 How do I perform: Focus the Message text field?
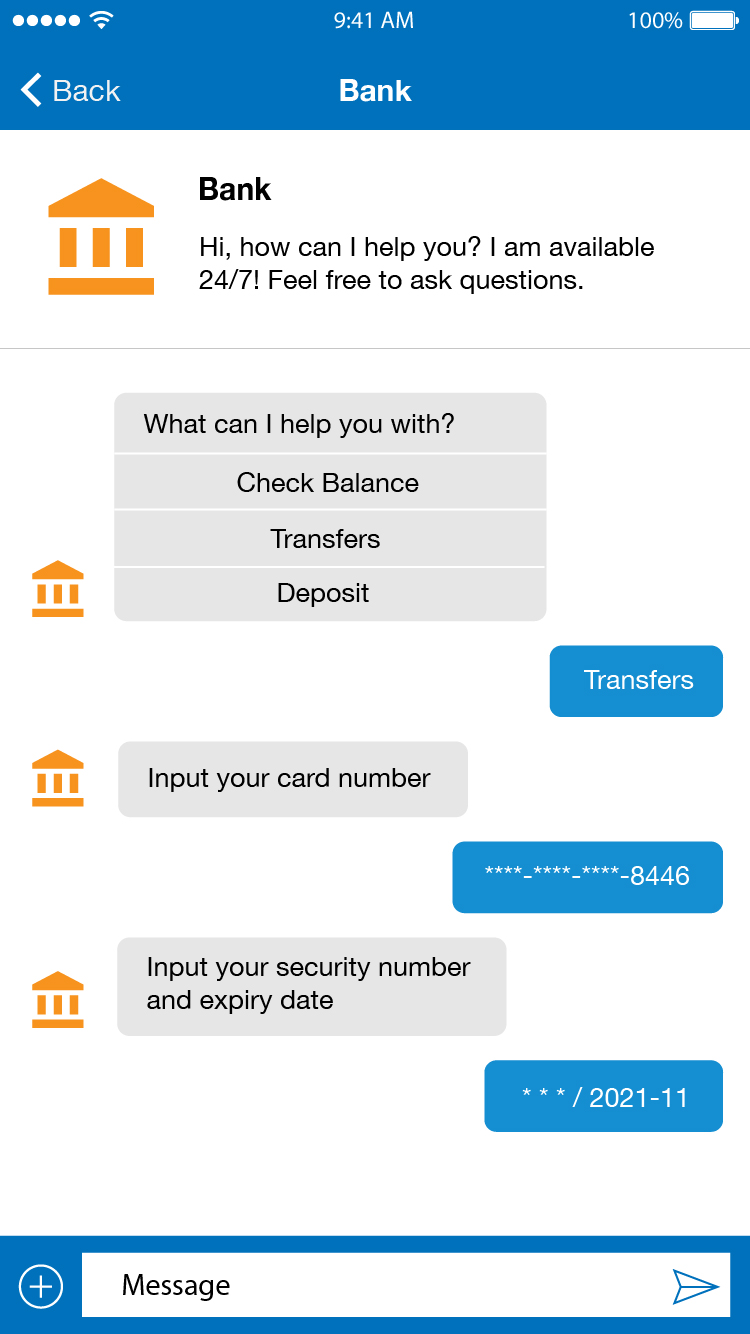click(370, 1286)
